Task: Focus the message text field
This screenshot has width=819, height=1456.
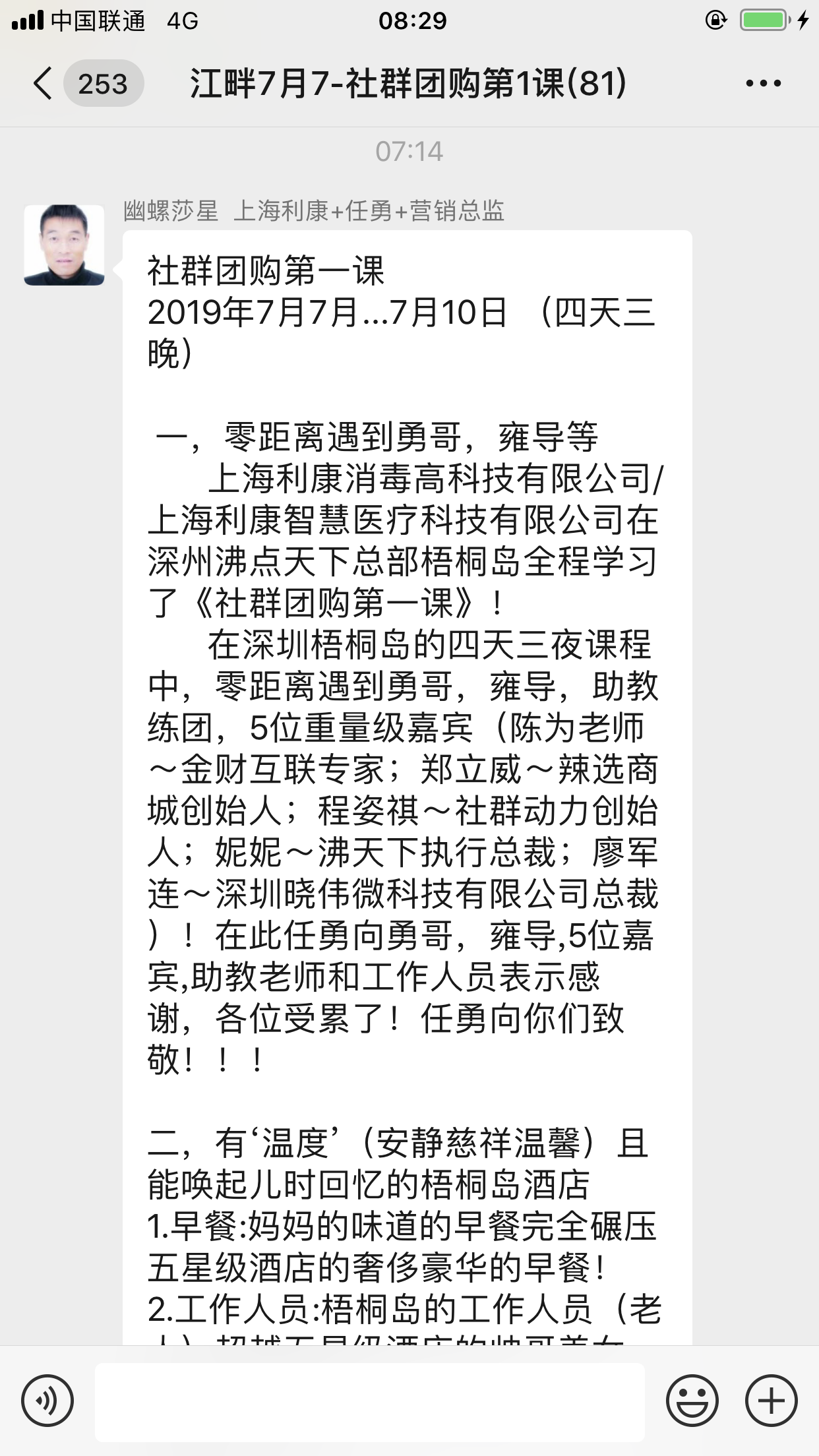Action: pos(369,1402)
